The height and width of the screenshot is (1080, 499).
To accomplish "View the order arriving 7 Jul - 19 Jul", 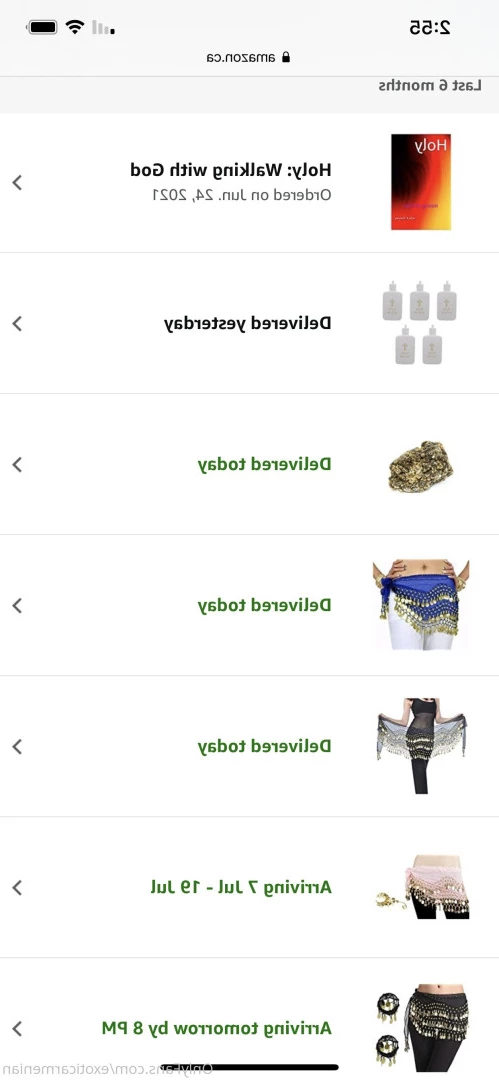I will 250,887.
